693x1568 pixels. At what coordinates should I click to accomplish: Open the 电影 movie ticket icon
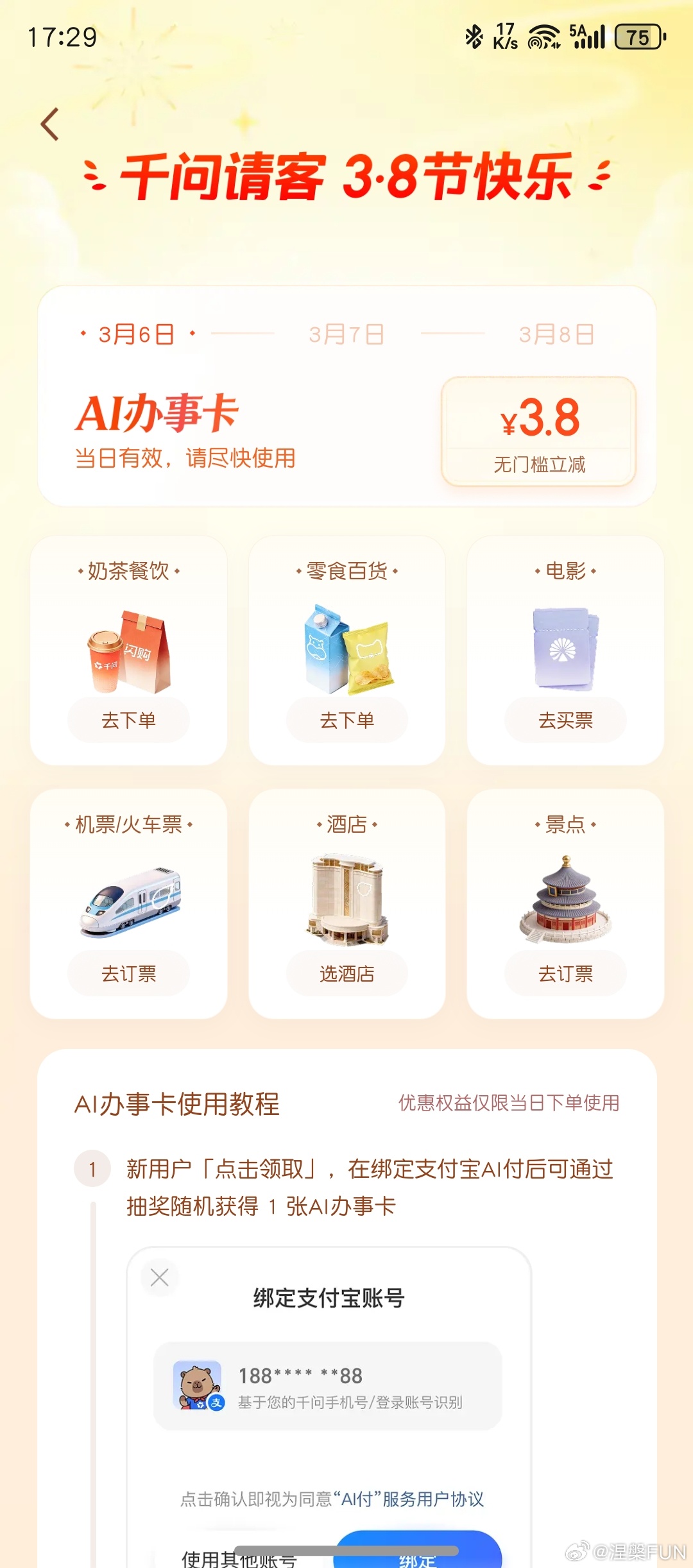565,648
